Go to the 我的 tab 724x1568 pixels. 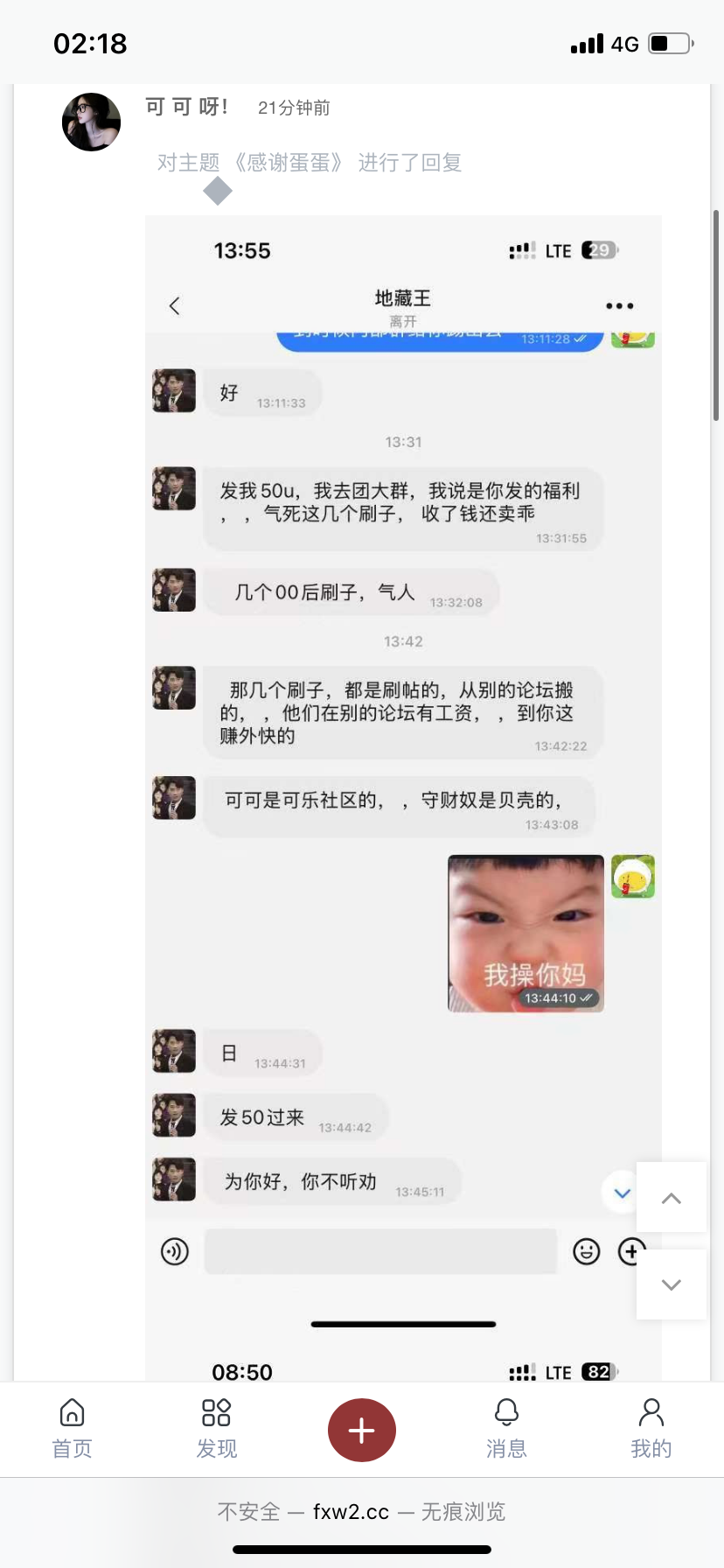[x=651, y=1429]
